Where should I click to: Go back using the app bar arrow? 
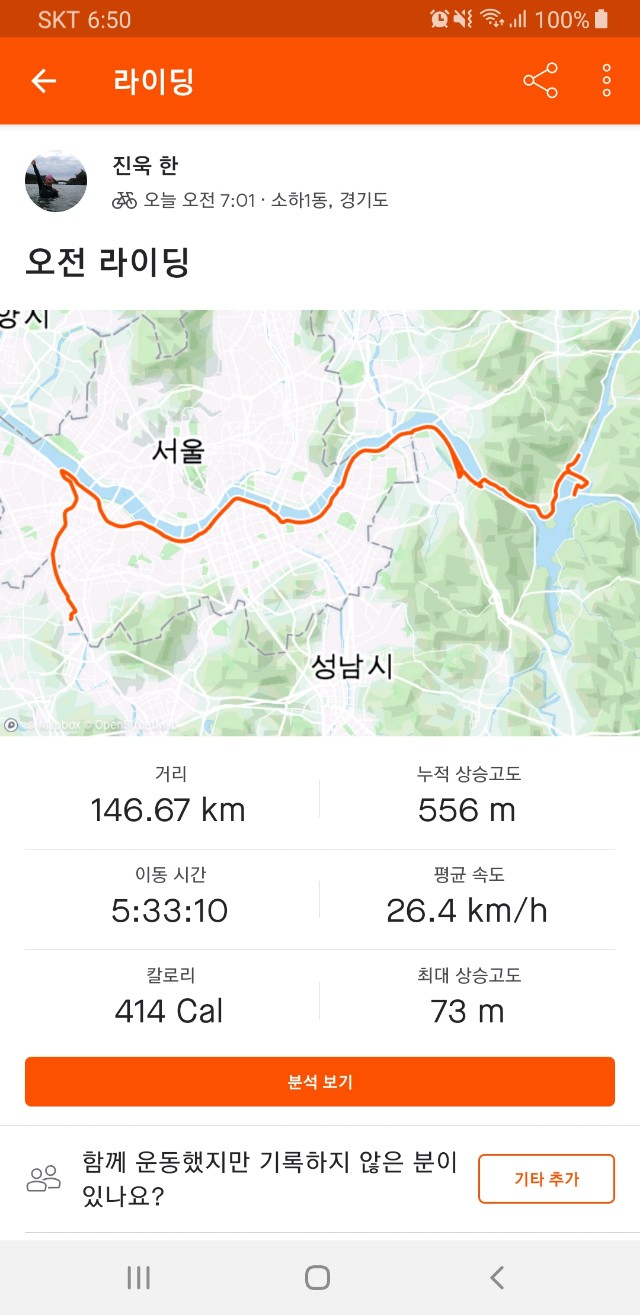(43, 81)
